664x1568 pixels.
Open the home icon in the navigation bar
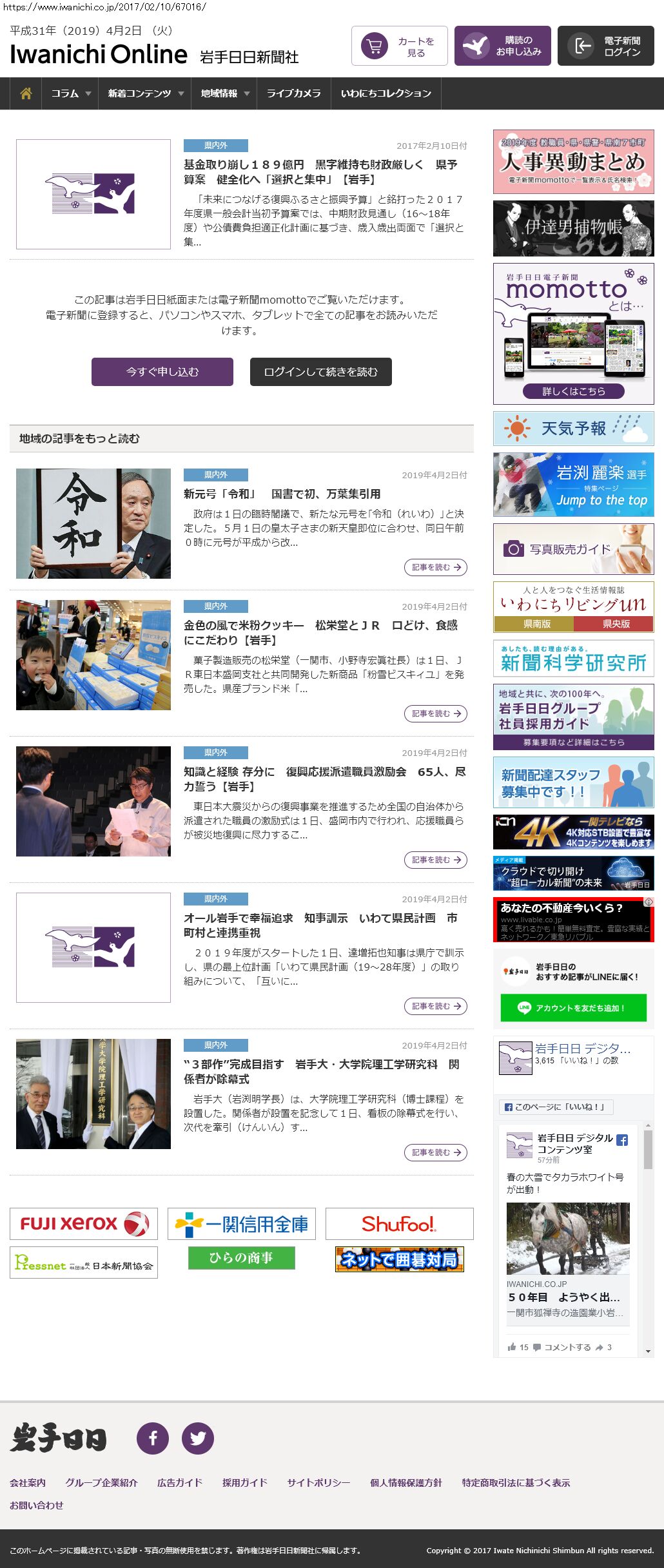[26, 93]
